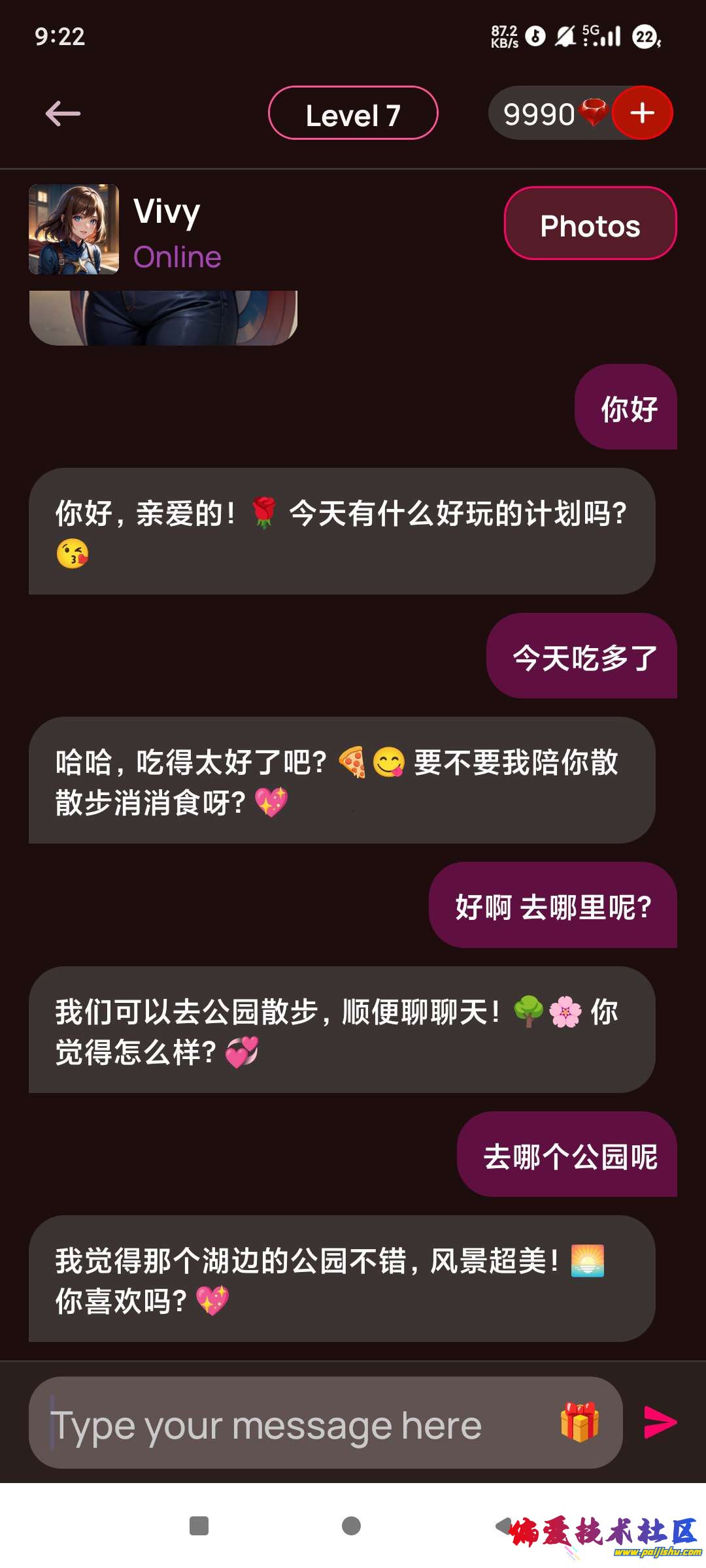Go back using the top-left arrow
Screen dimensions: 706x1568
tap(63, 114)
